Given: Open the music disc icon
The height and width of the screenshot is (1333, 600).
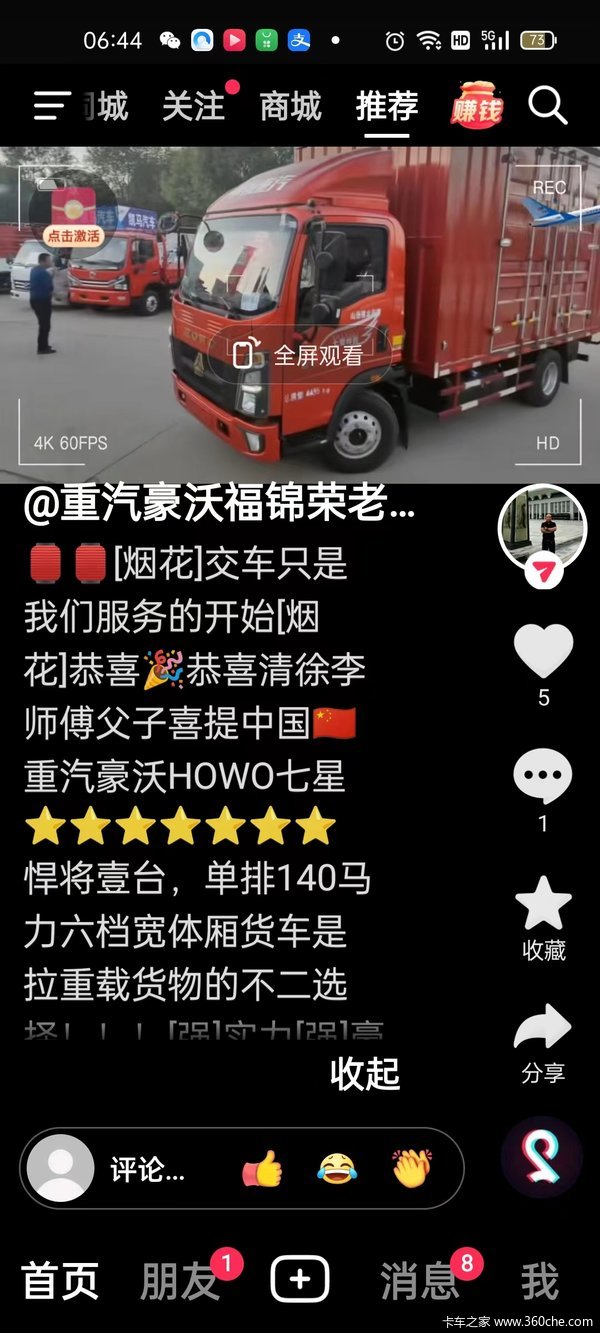Looking at the screenshot, I should pos(541,1157).
